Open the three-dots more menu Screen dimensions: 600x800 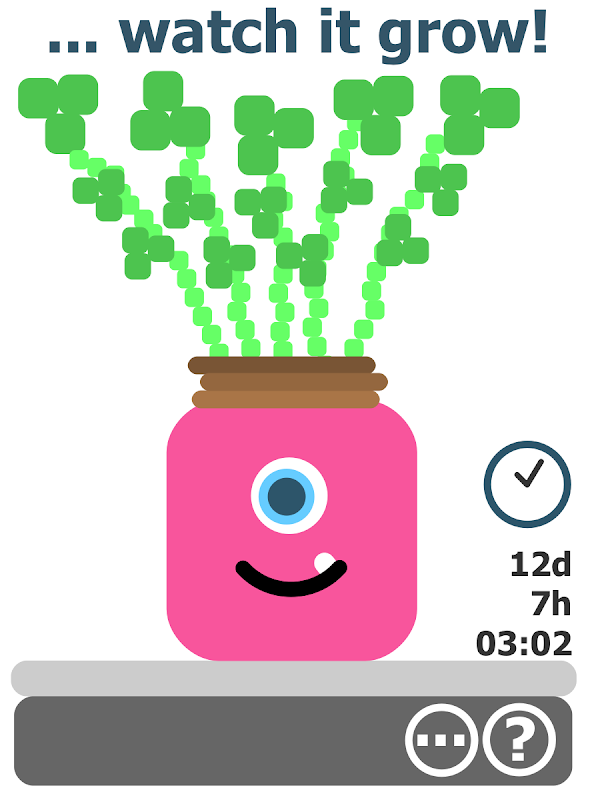441,740
